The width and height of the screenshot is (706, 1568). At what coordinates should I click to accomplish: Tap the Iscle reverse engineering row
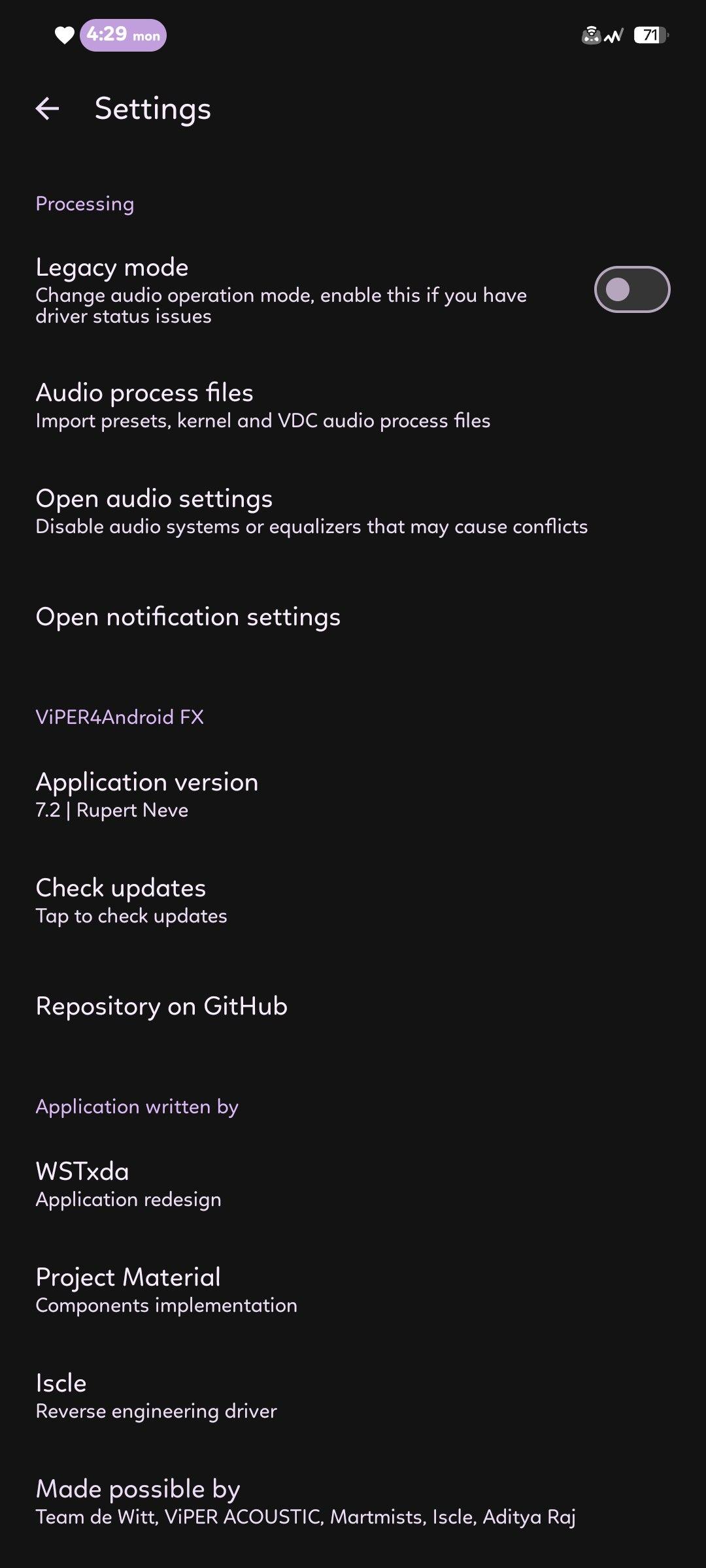353,1396
